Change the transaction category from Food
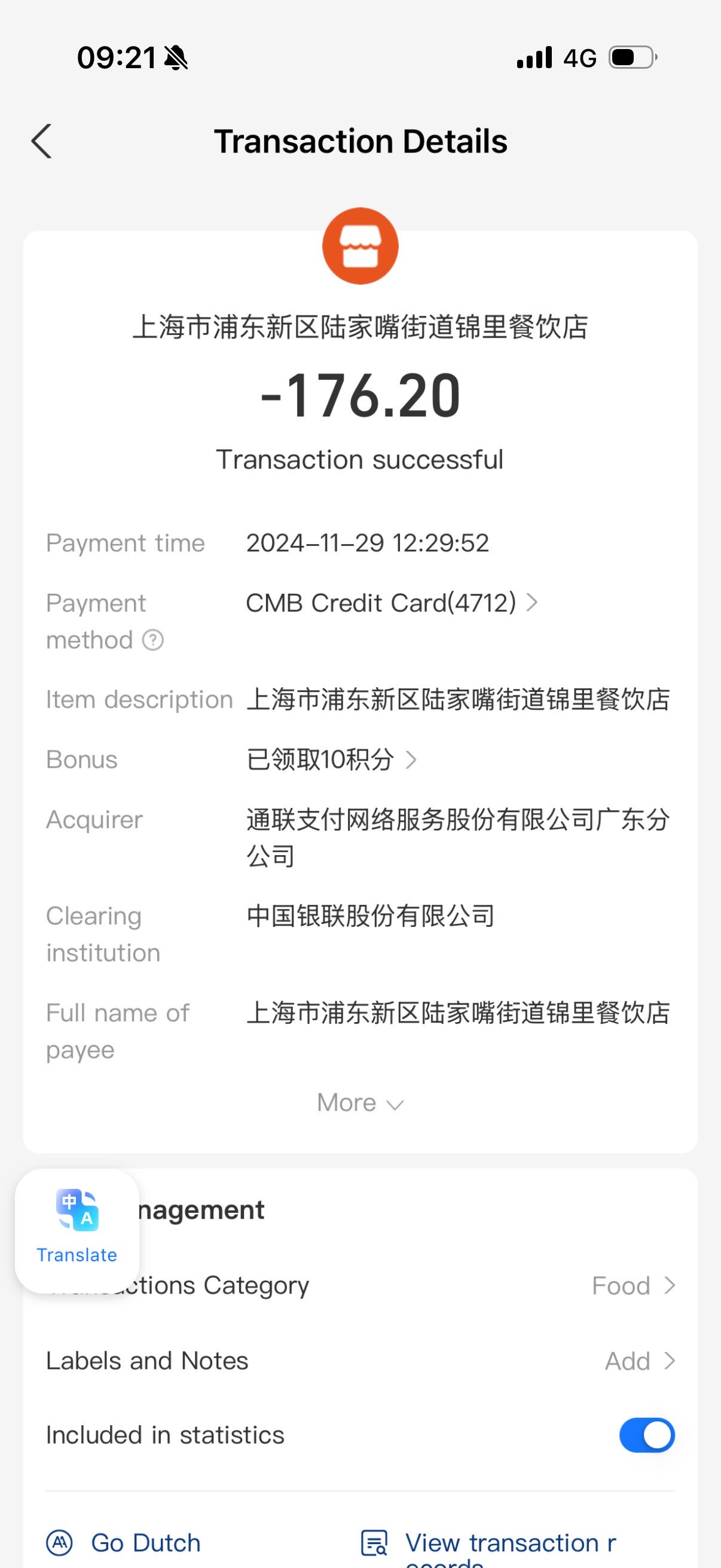The image size is (721, 1568). (633, 1286)
